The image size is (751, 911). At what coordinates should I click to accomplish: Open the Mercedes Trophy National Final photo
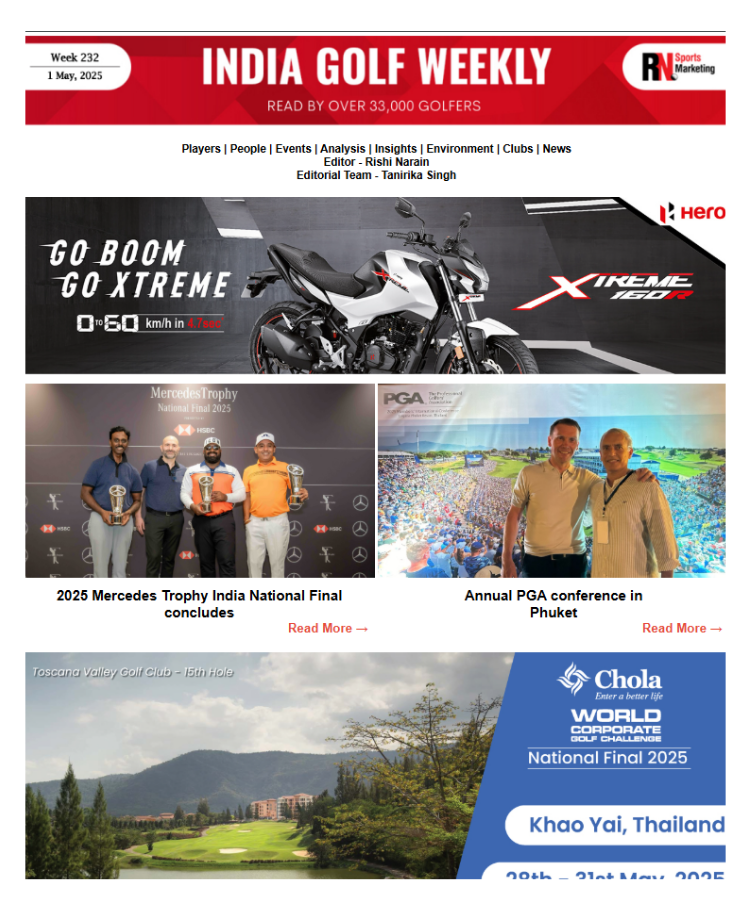200,481
